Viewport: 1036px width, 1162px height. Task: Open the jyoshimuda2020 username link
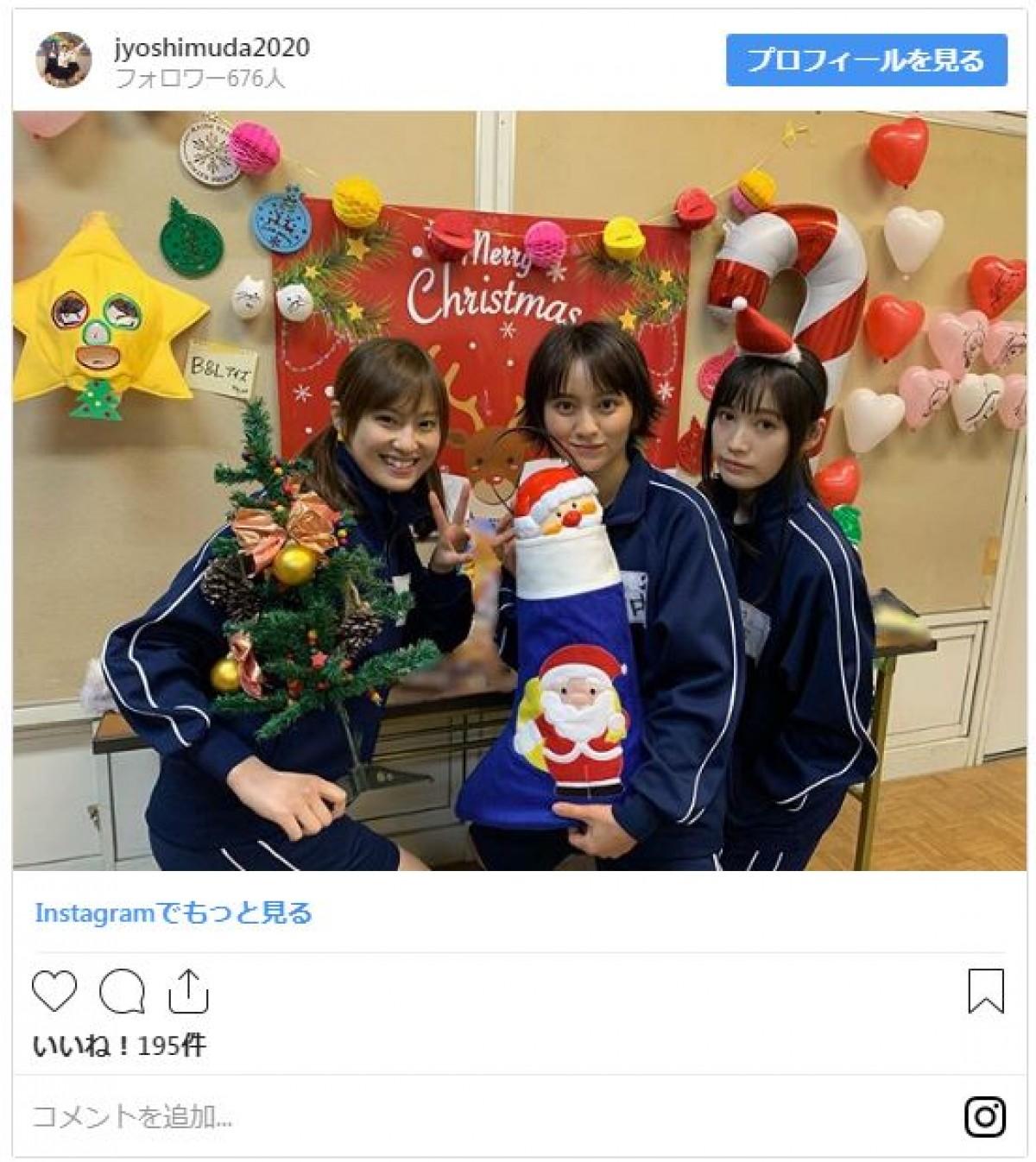(212, 47)
